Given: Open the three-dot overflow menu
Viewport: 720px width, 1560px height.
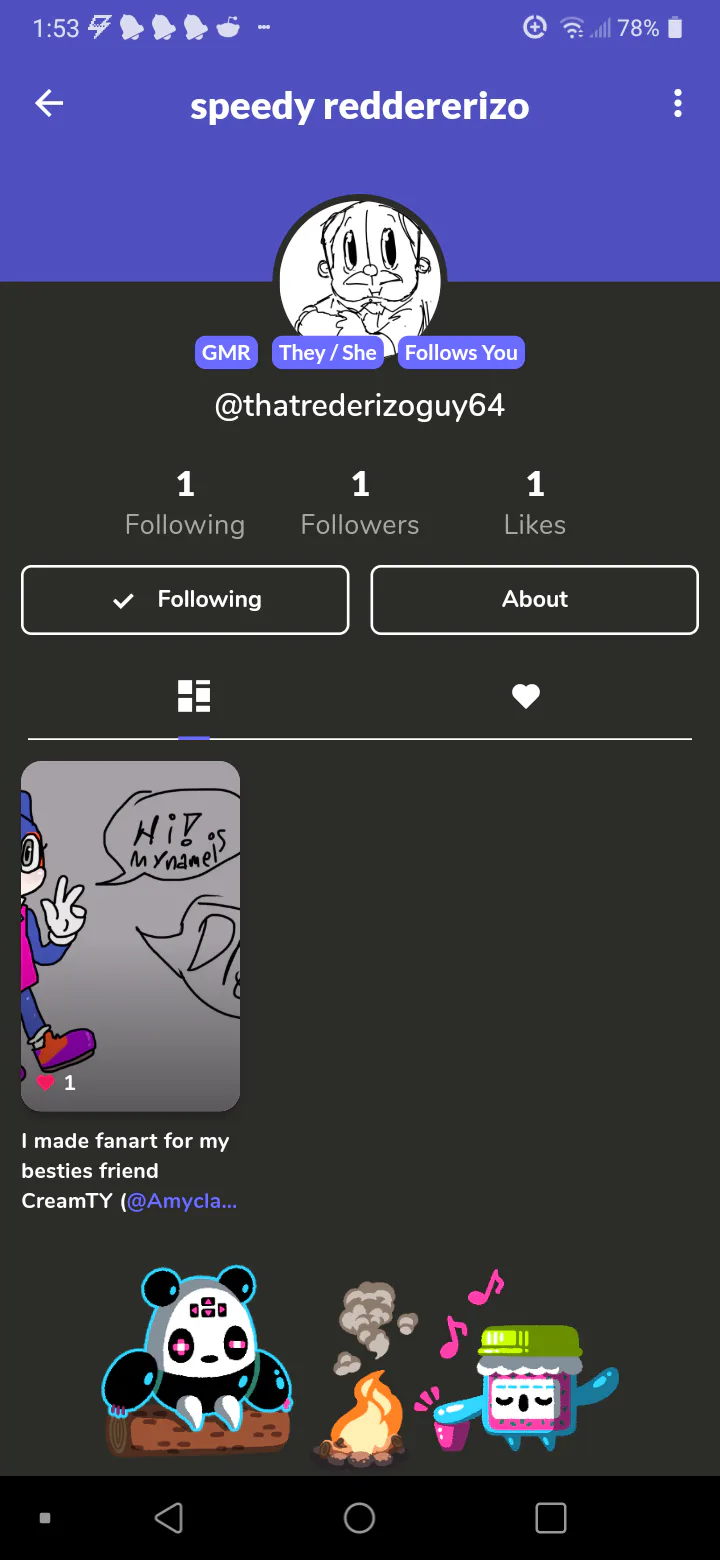Looking at the screenshot, I should click(x=677, y=104).
